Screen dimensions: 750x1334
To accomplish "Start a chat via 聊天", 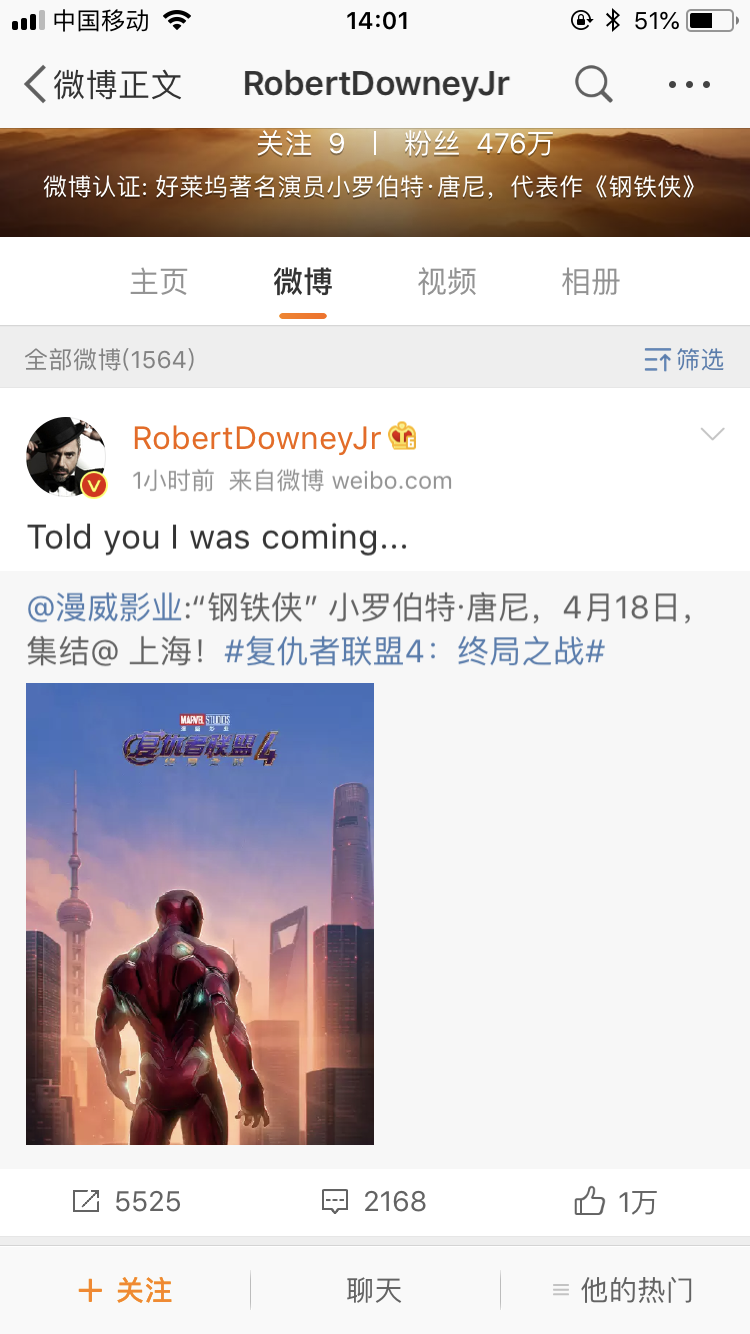I will [x=374, y=1290].
